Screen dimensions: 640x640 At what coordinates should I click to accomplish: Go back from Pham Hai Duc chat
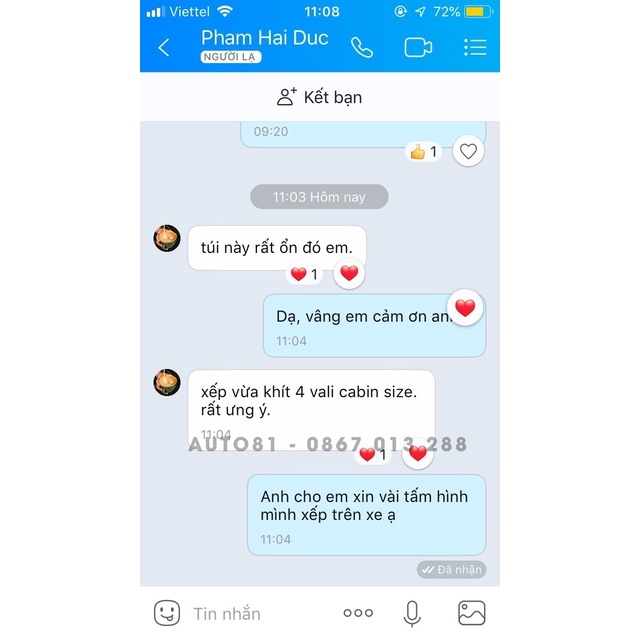(165, 47)
